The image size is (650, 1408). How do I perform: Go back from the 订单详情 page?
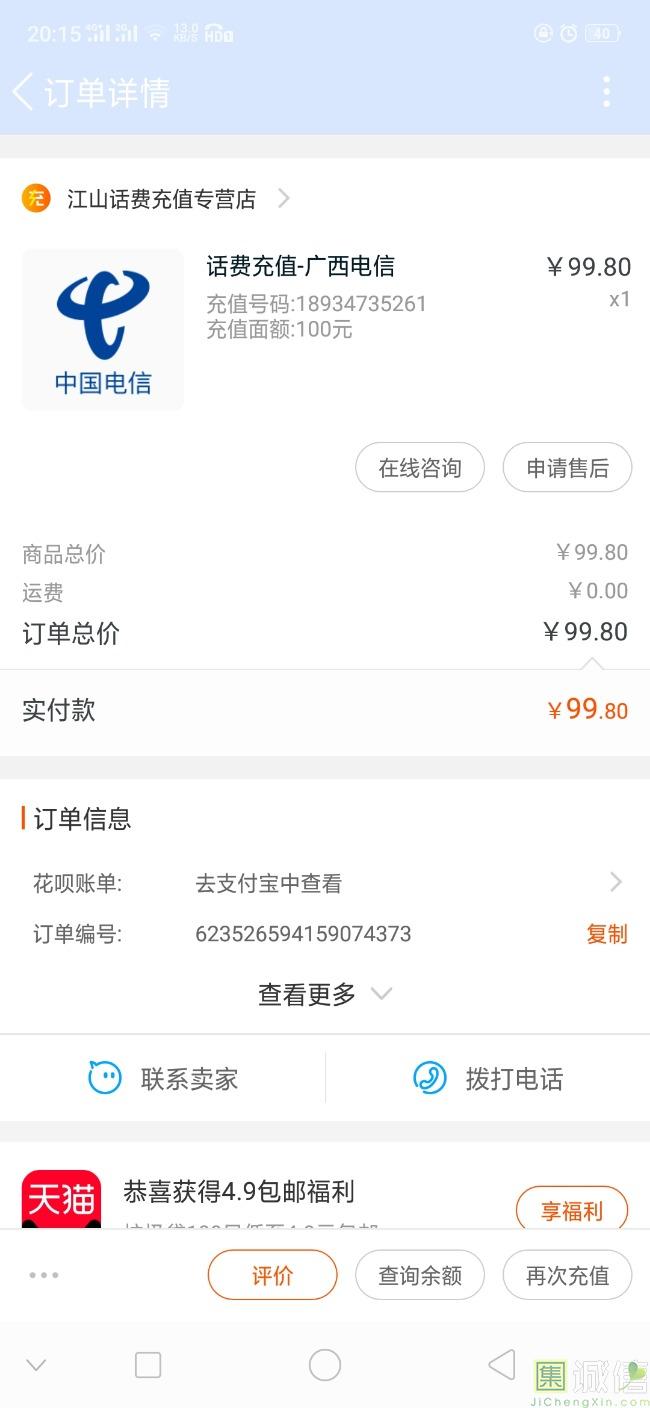tap(24, 92)
